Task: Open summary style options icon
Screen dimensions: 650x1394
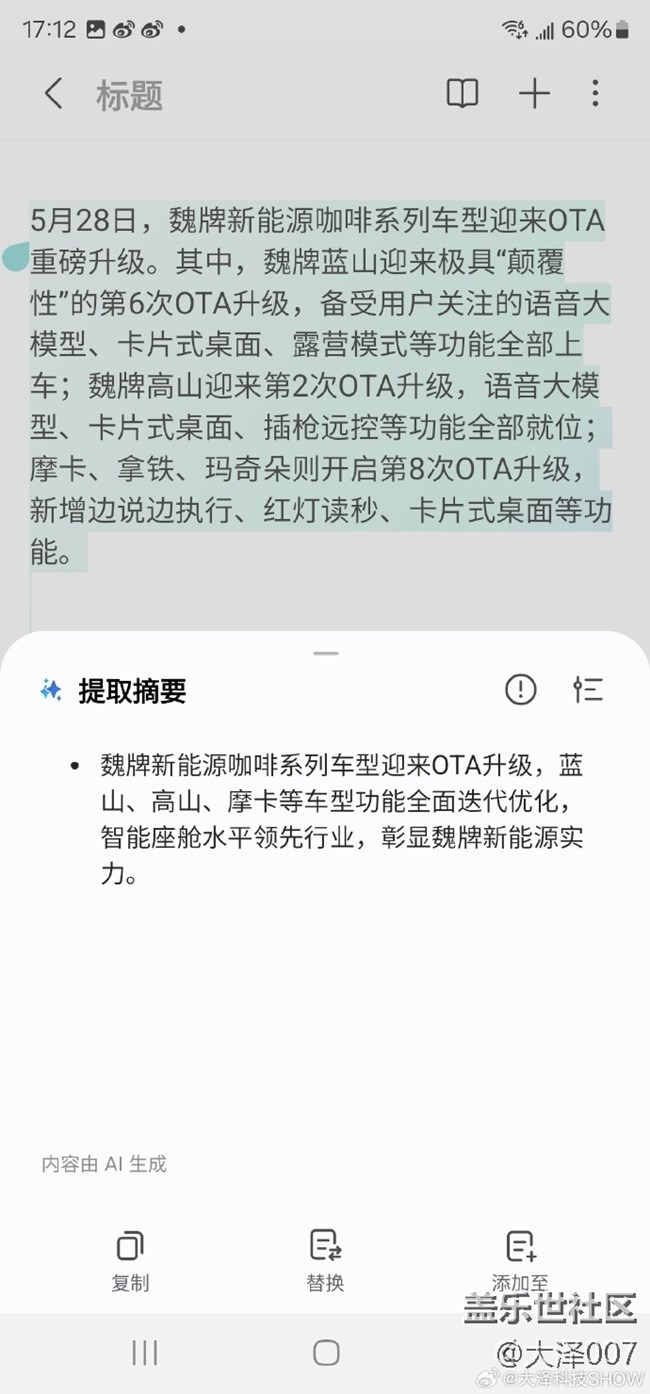Action: 587,689
